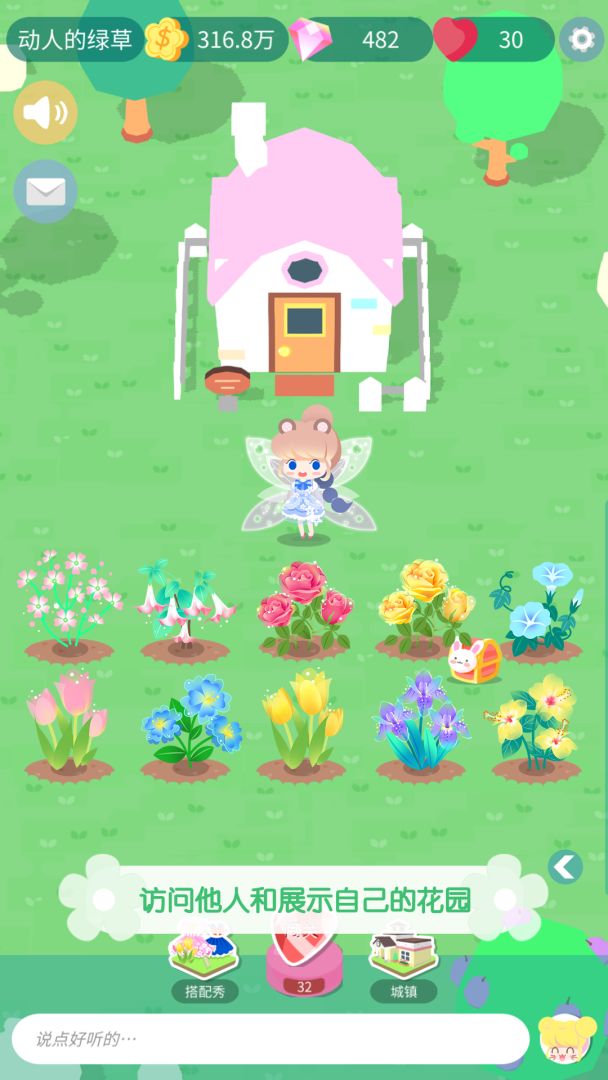The image size is (608, 1080).
Task: Collapse the panel with the left arrow
Action: [565, 866]
